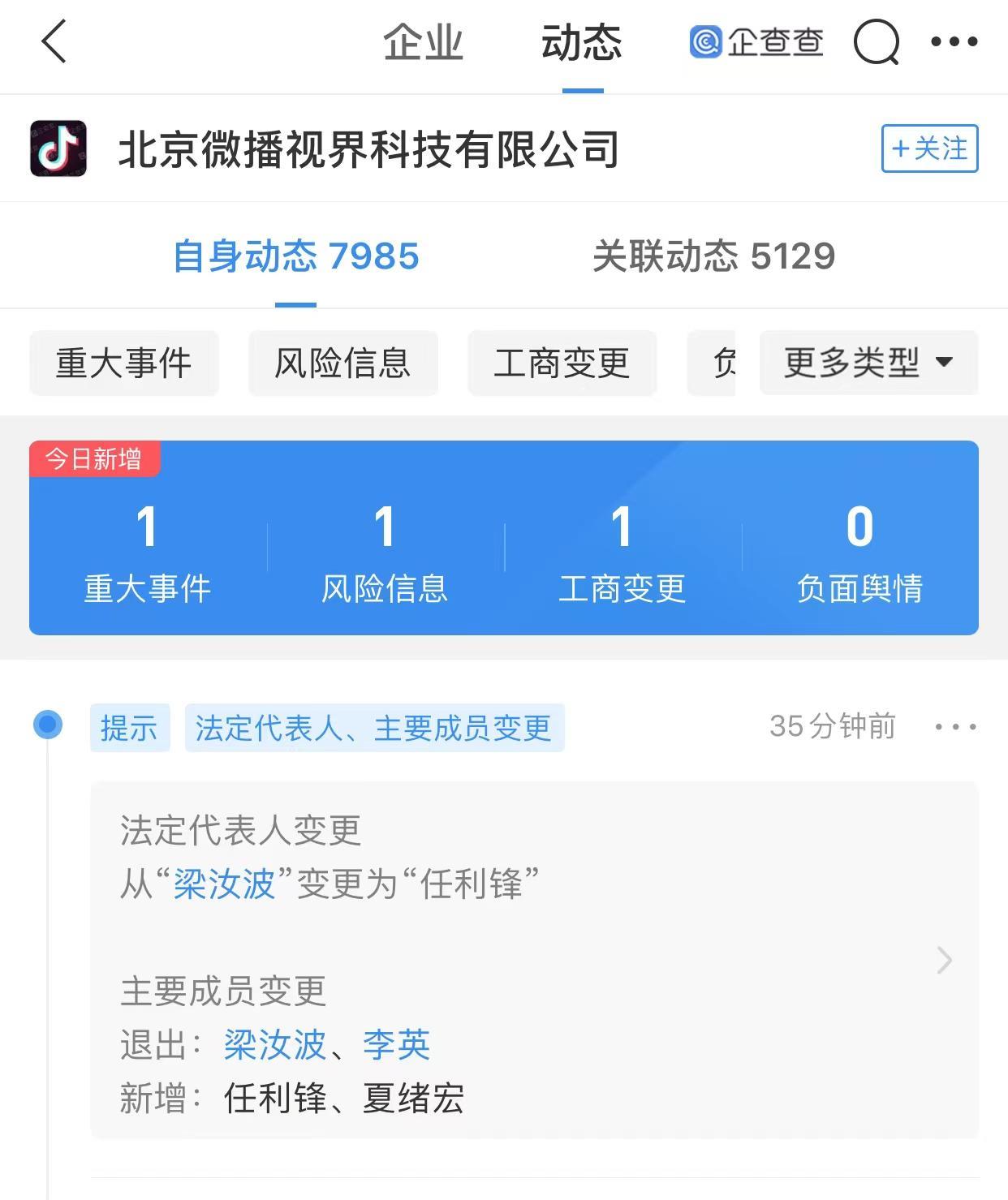Open today's new 工商变更 count

point(622,553)
